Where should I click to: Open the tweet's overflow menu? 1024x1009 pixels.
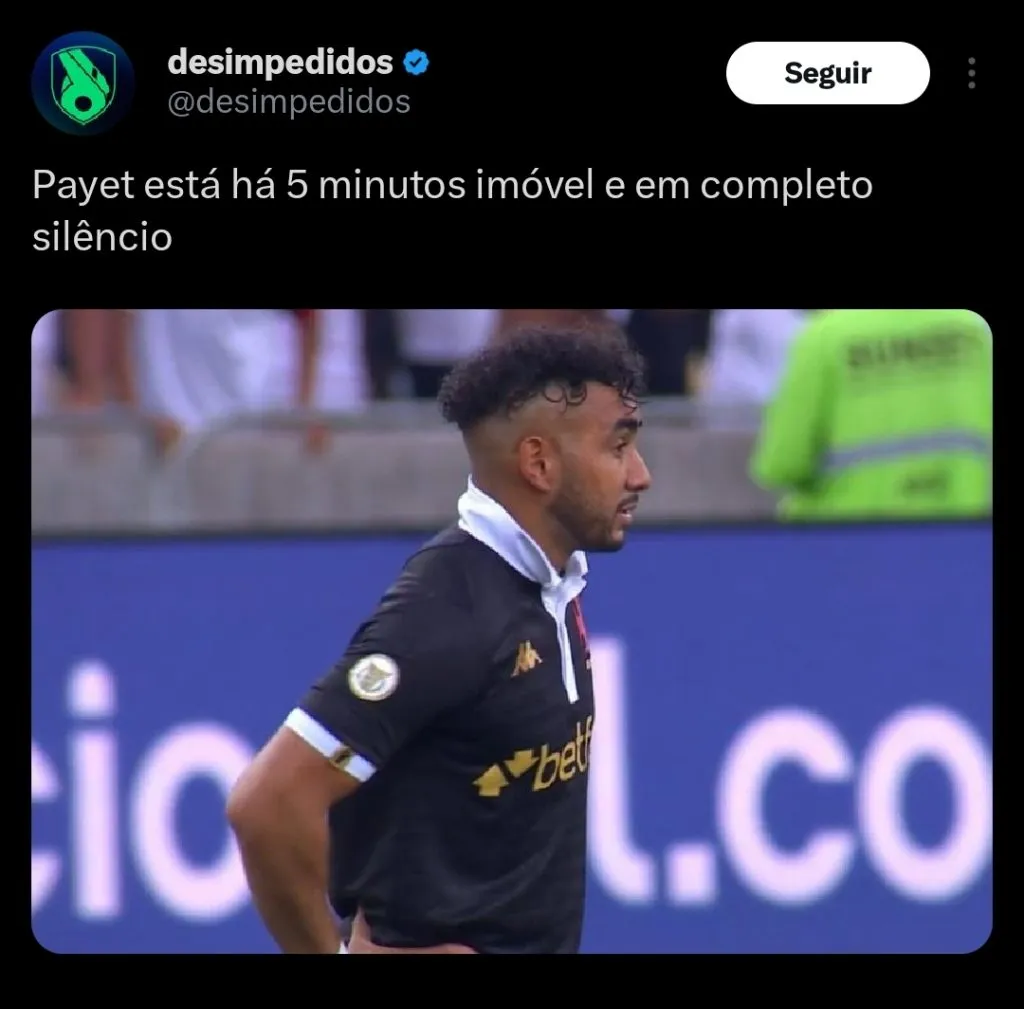coord(971,73)
